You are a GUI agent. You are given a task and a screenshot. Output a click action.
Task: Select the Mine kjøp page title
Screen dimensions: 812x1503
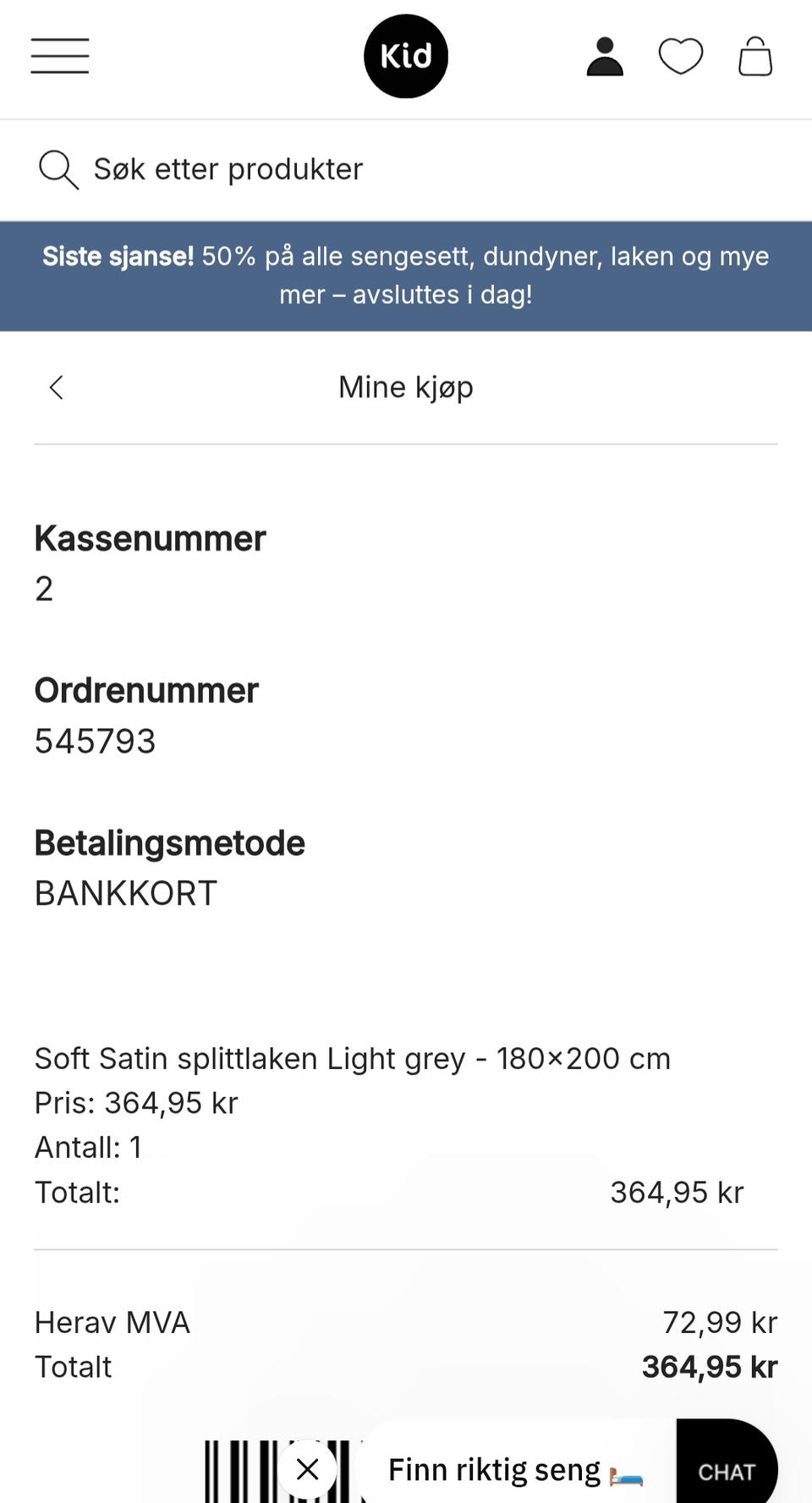coord(405,387)
